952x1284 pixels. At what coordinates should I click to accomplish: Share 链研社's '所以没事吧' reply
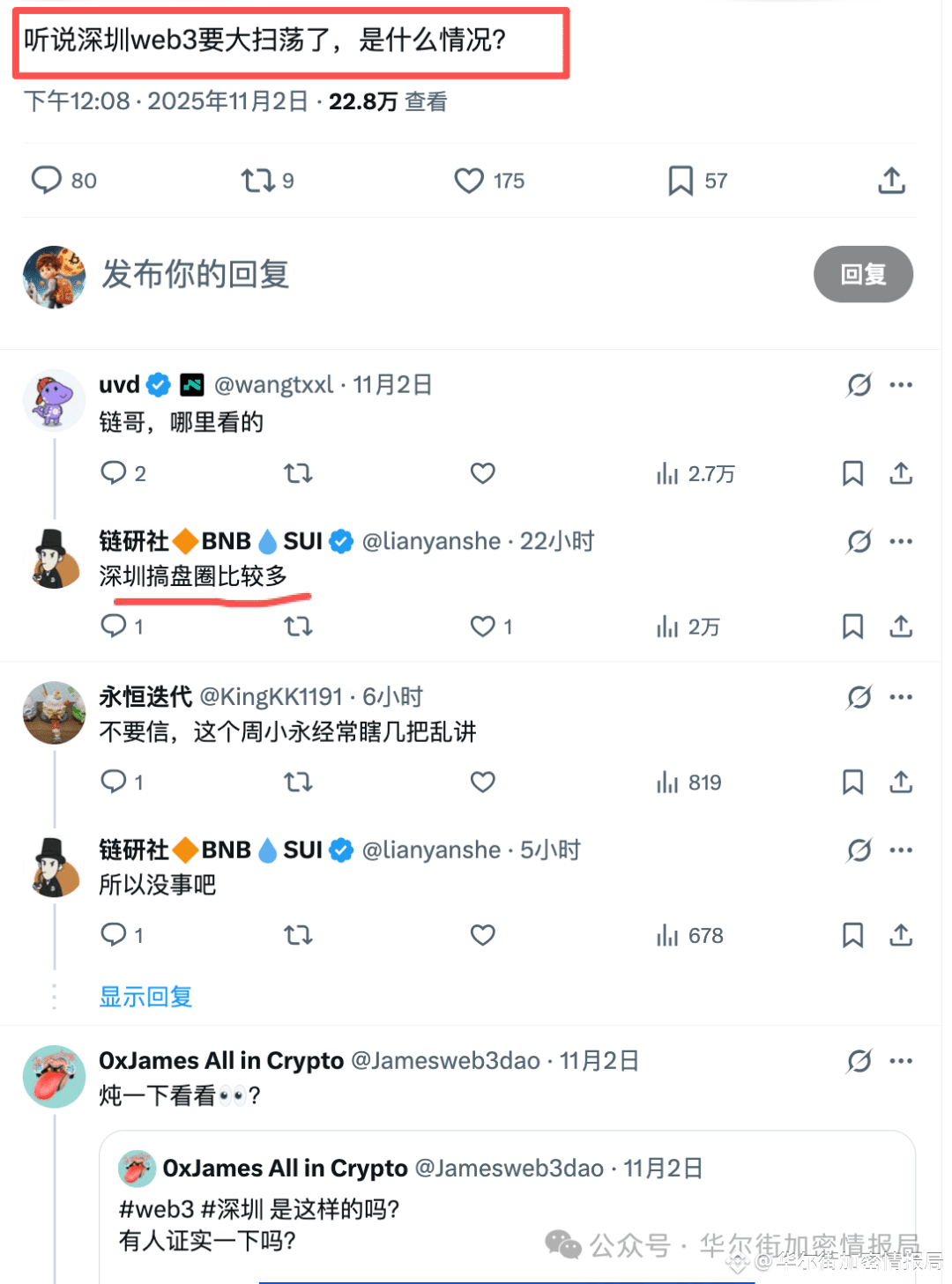901,935
